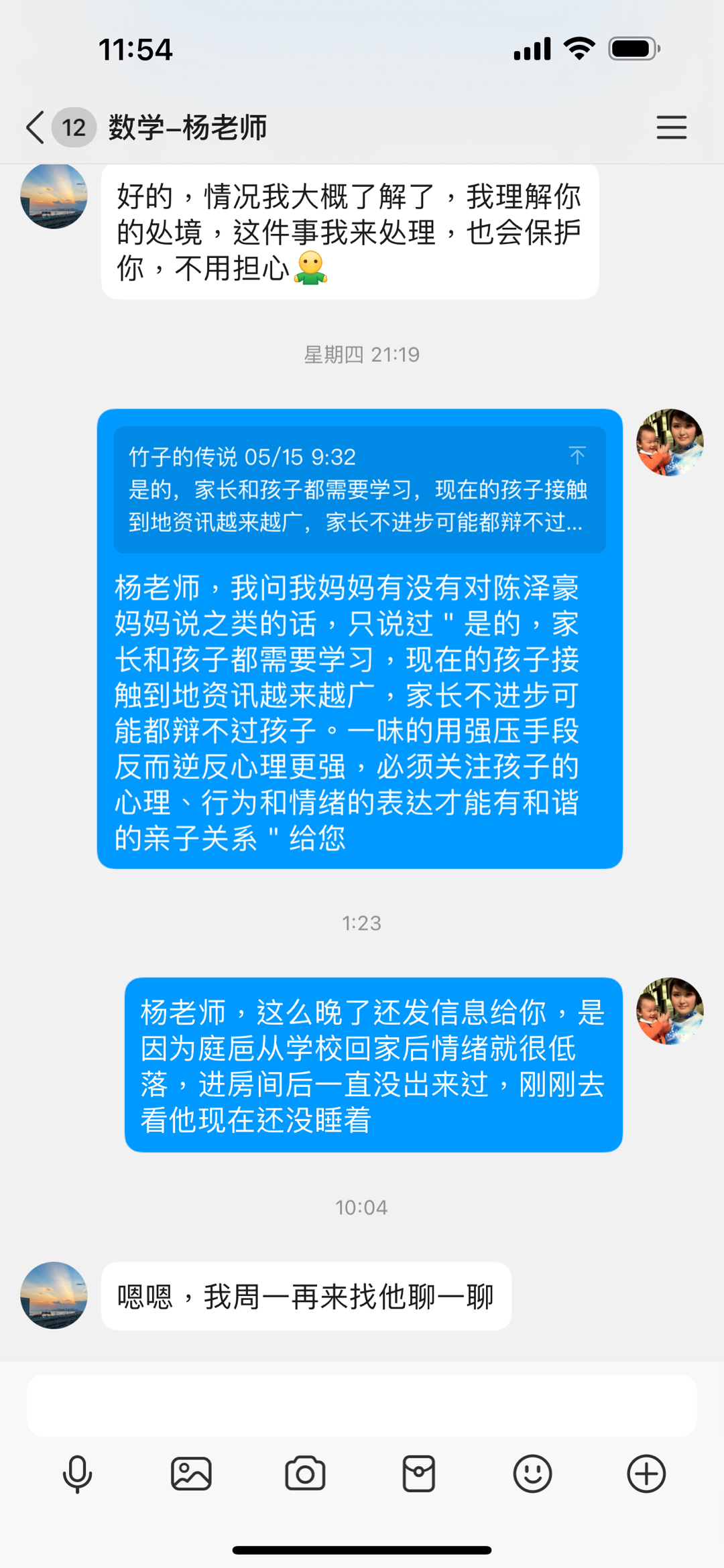Open more options with the plus icon
Viewport: 724px width, 1568px height.
(x=646, y=1474)
